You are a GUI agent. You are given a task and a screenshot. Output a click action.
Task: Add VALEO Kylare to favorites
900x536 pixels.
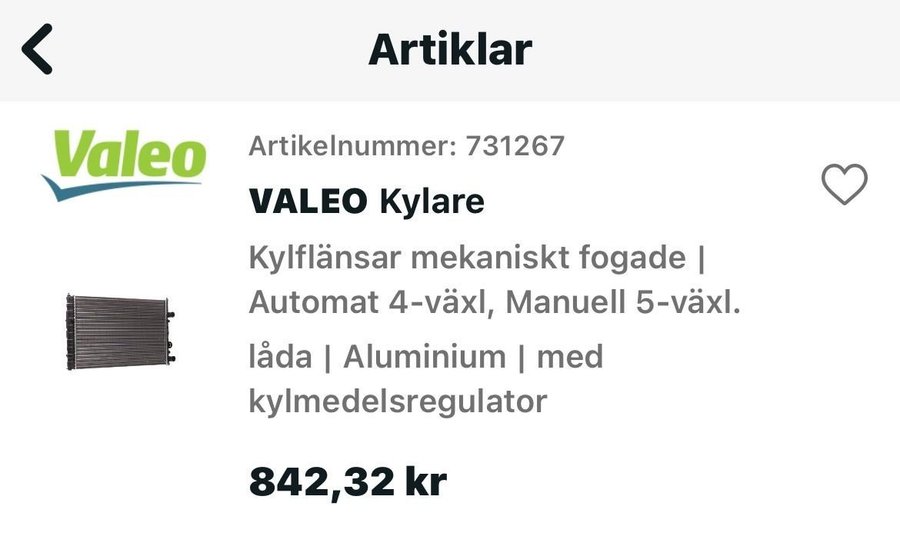(x=844, y=185)
